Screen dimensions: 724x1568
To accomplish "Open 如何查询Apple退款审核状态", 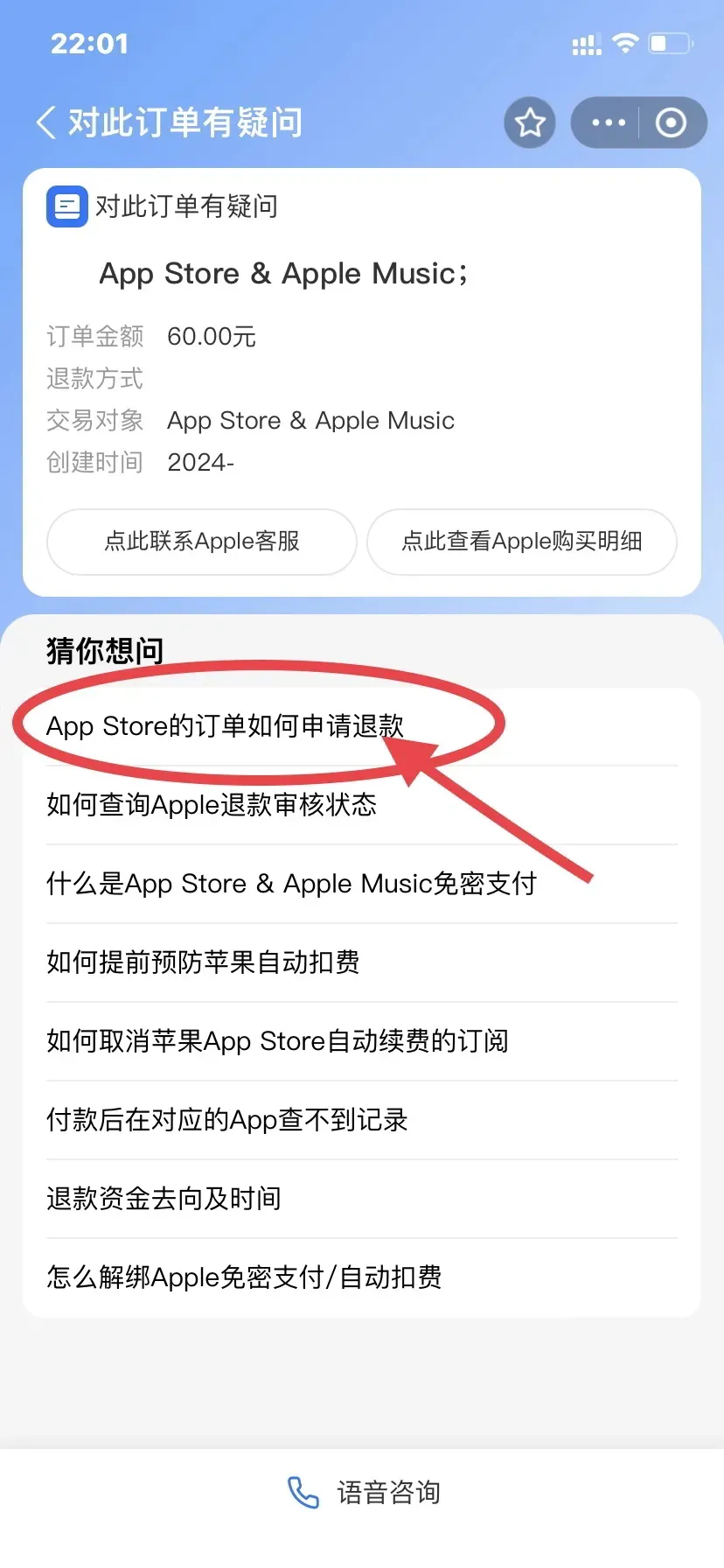I will tap(212, 805).
